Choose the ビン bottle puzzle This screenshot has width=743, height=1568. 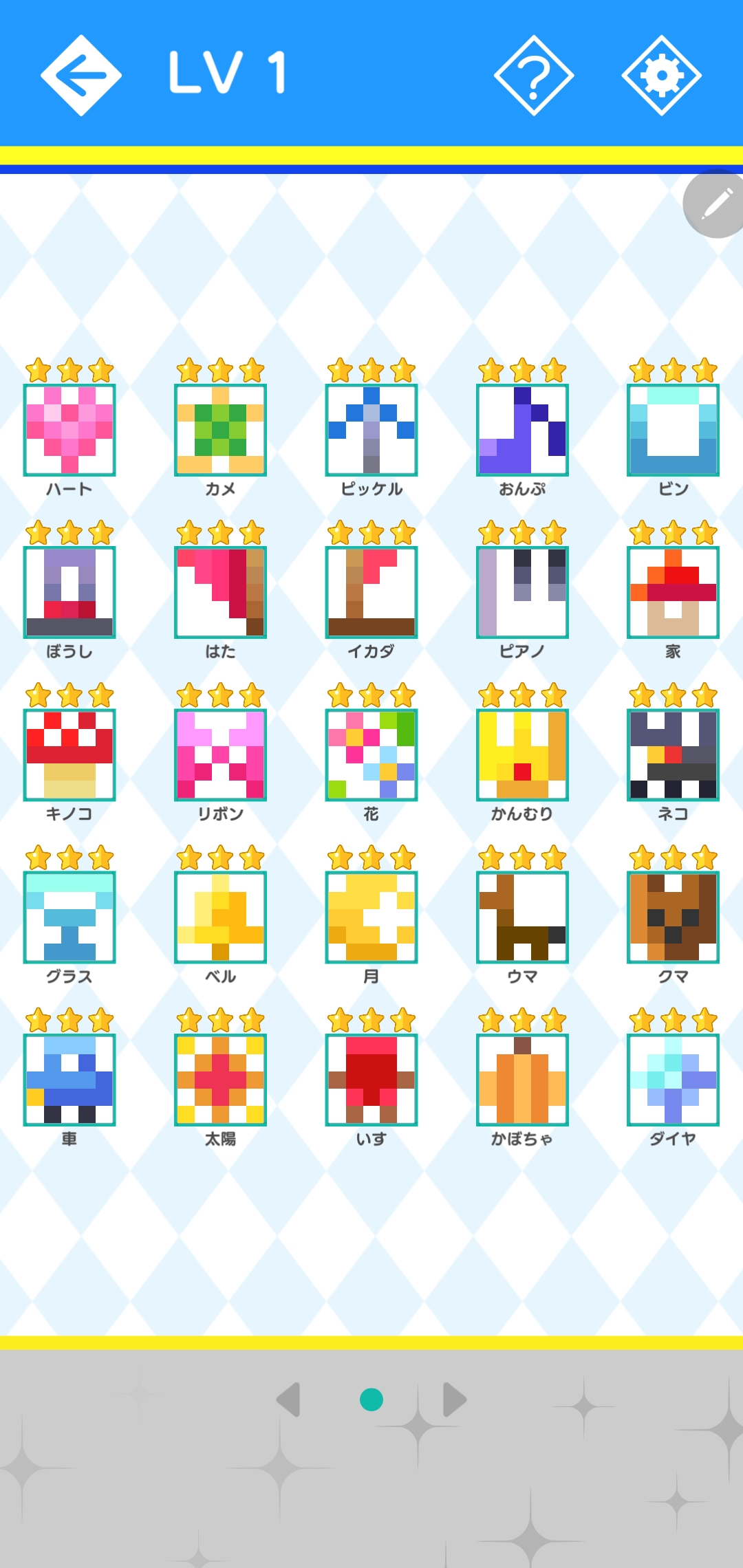point(673,430)
